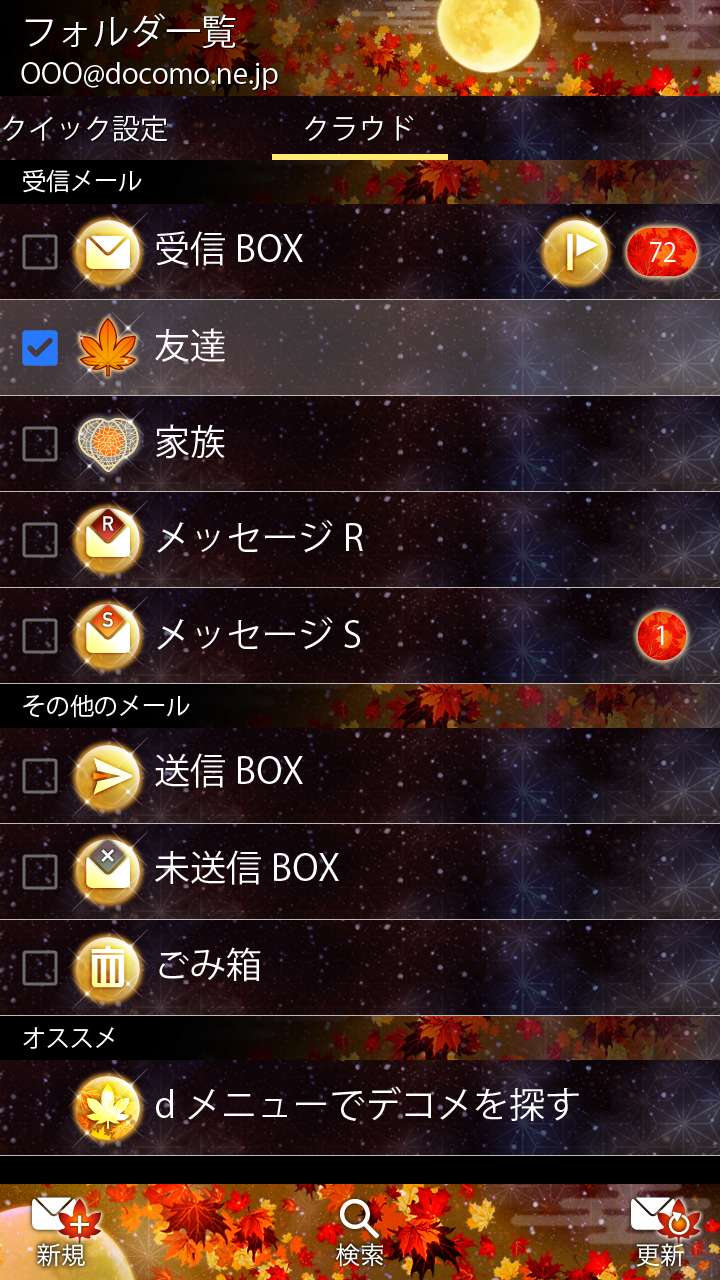Switch to the クラウド tab
The height and width of the screenshot is (1280, 720).
coord(359,129)
